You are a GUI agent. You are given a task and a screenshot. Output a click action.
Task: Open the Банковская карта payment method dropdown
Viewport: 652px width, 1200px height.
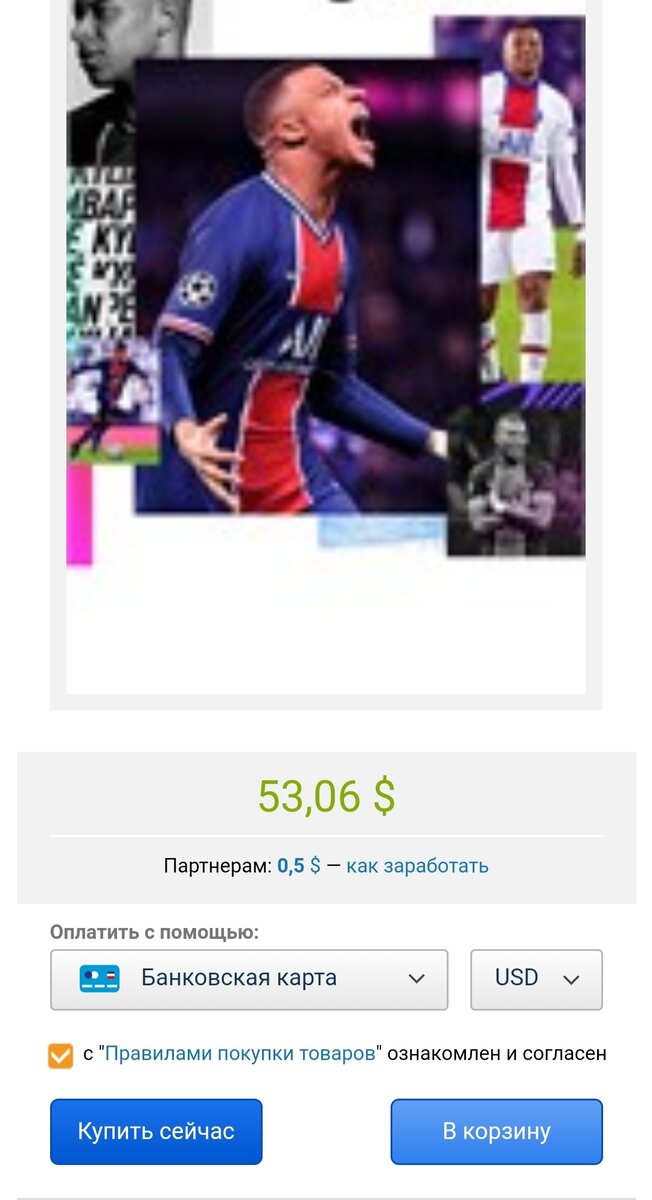pyautogui.click(x=248, y=979)
